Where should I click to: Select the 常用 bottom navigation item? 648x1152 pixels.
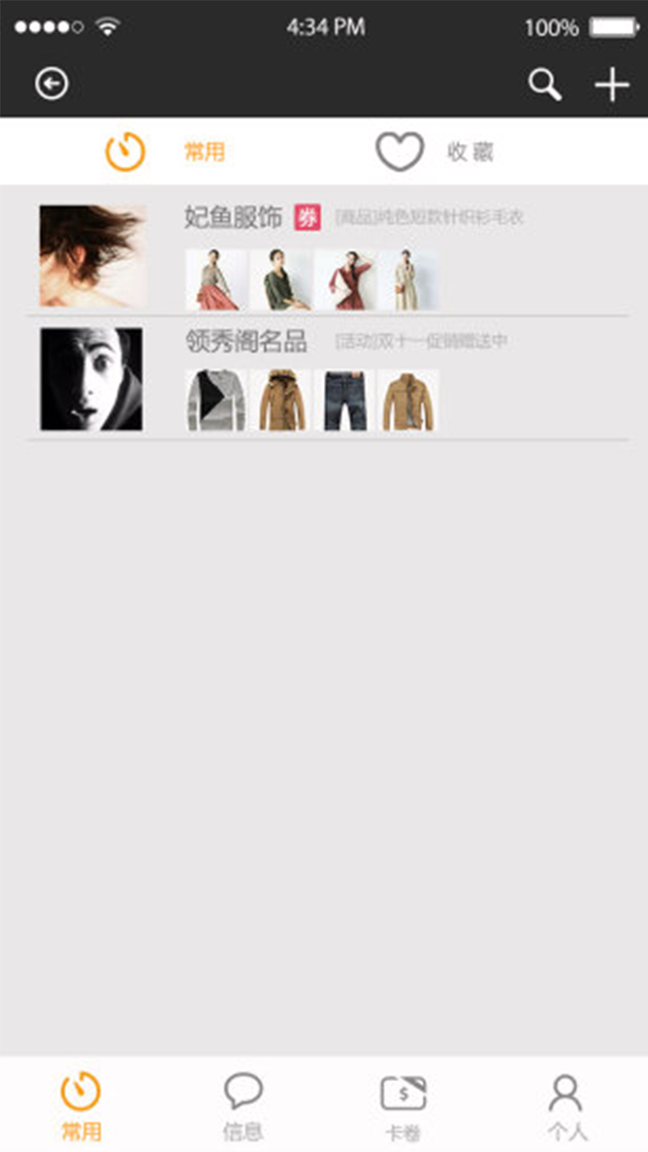[81, 1106]
